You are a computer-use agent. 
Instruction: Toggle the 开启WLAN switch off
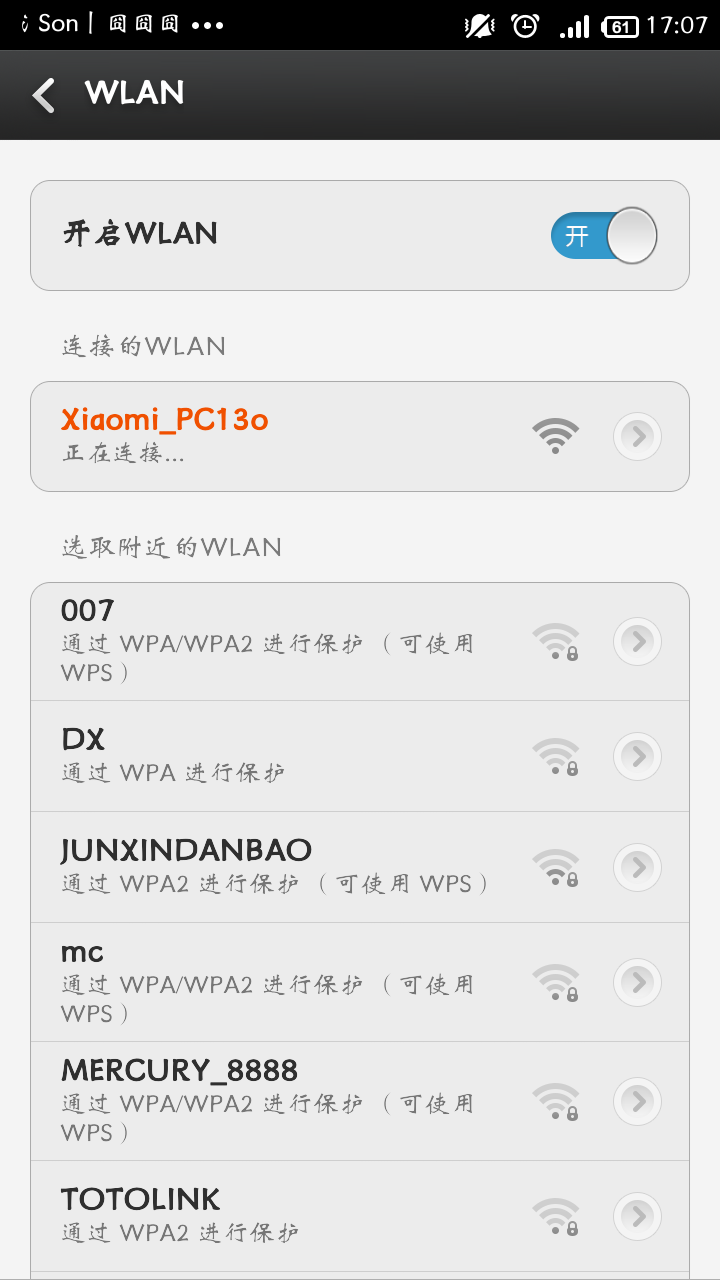603,235
